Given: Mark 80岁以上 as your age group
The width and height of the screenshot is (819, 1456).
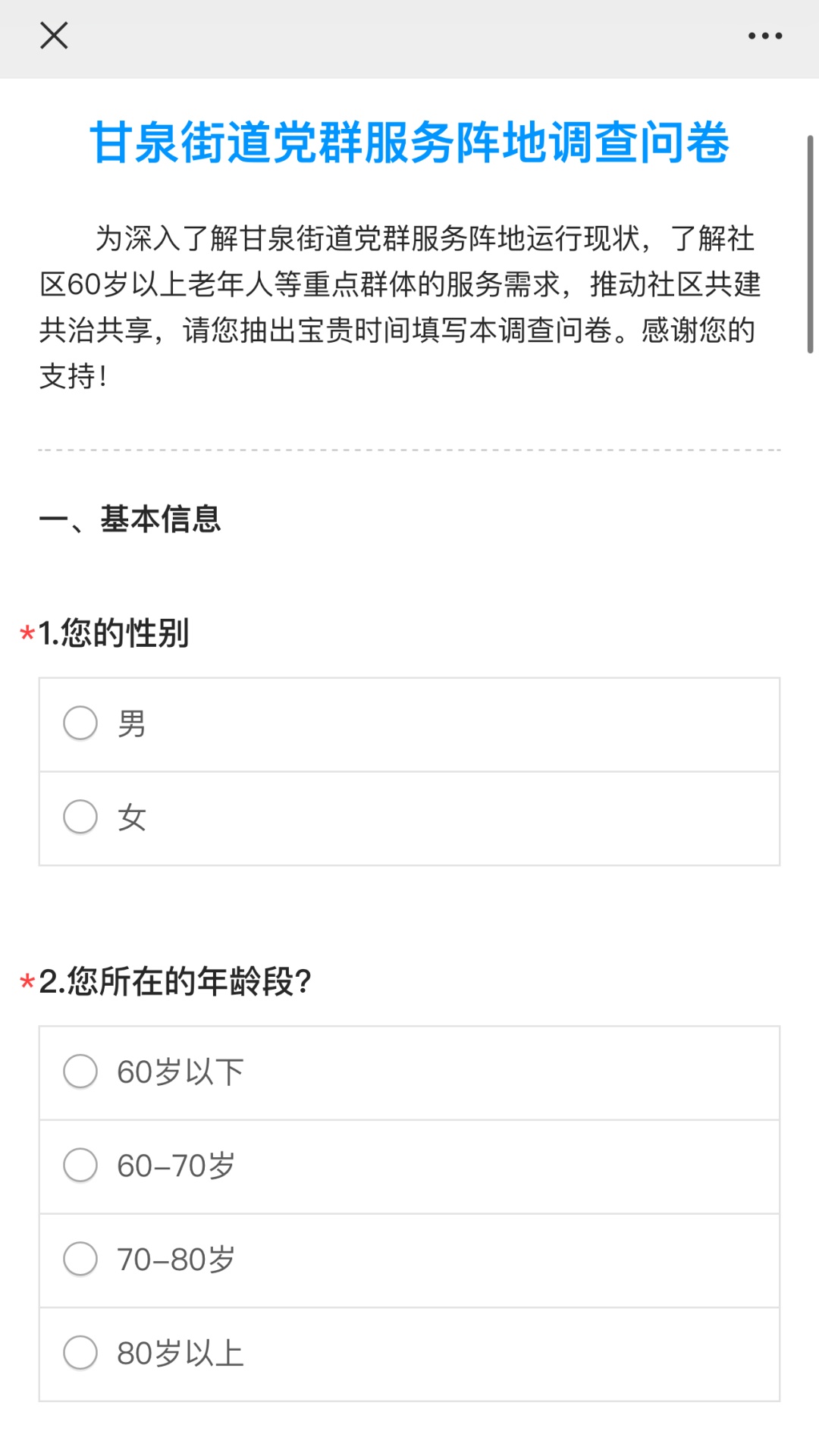Looking at the screenshot, I should 409,1354.
